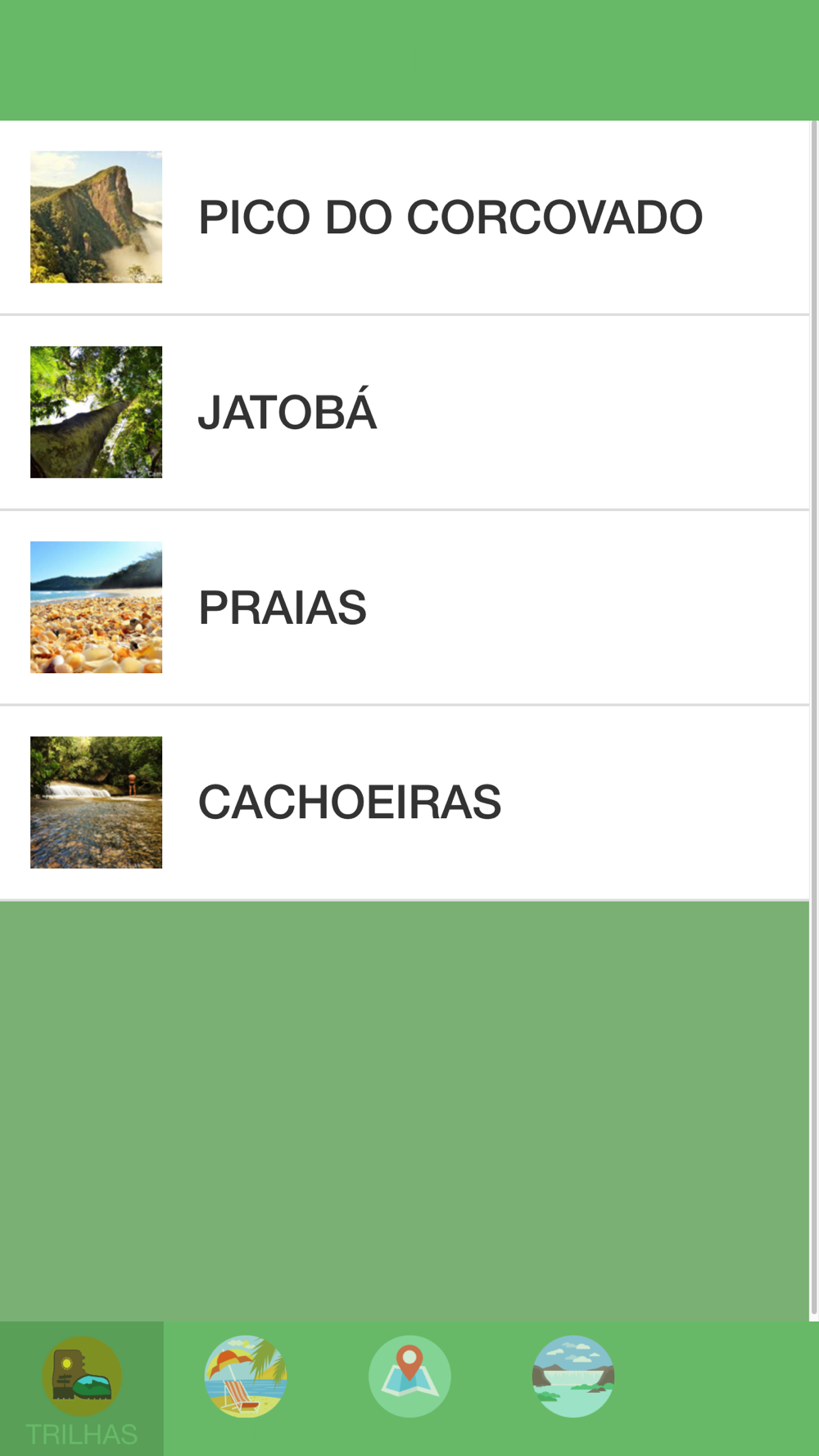This screenshot has height=1456, width=819.
Task: Open the map pin tab
Action: 409,1389
